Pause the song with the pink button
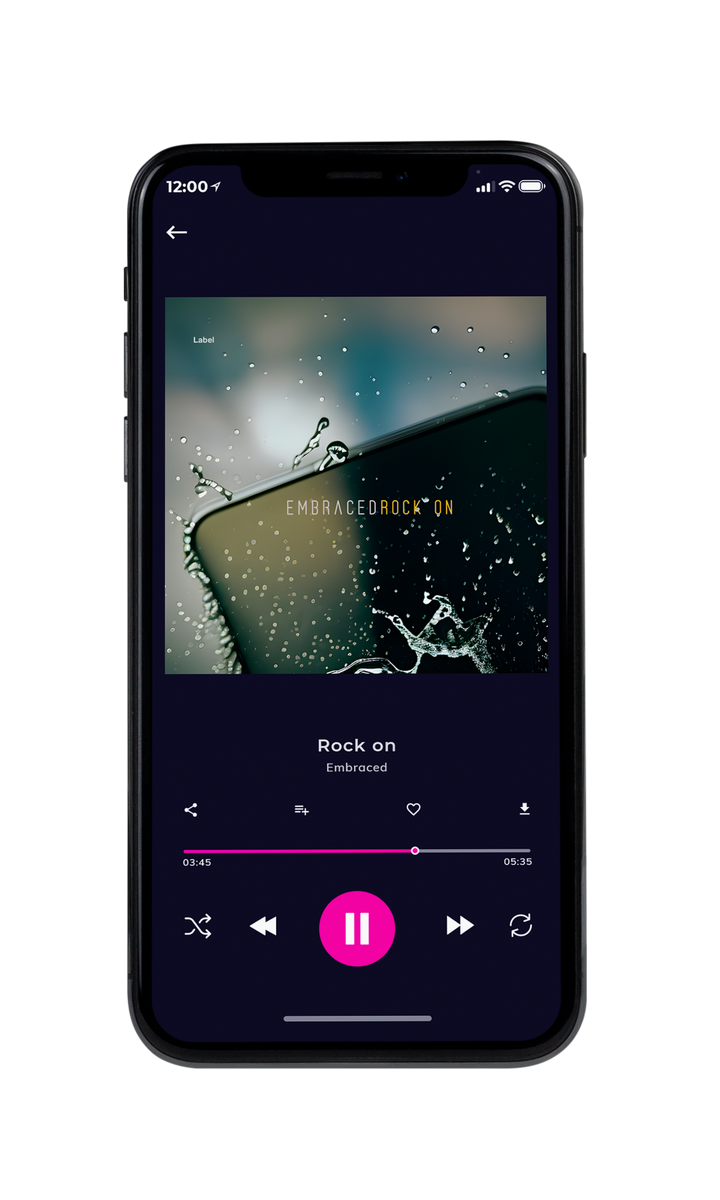This screenshot has width=720, height=1200. (x=357, y=928)
